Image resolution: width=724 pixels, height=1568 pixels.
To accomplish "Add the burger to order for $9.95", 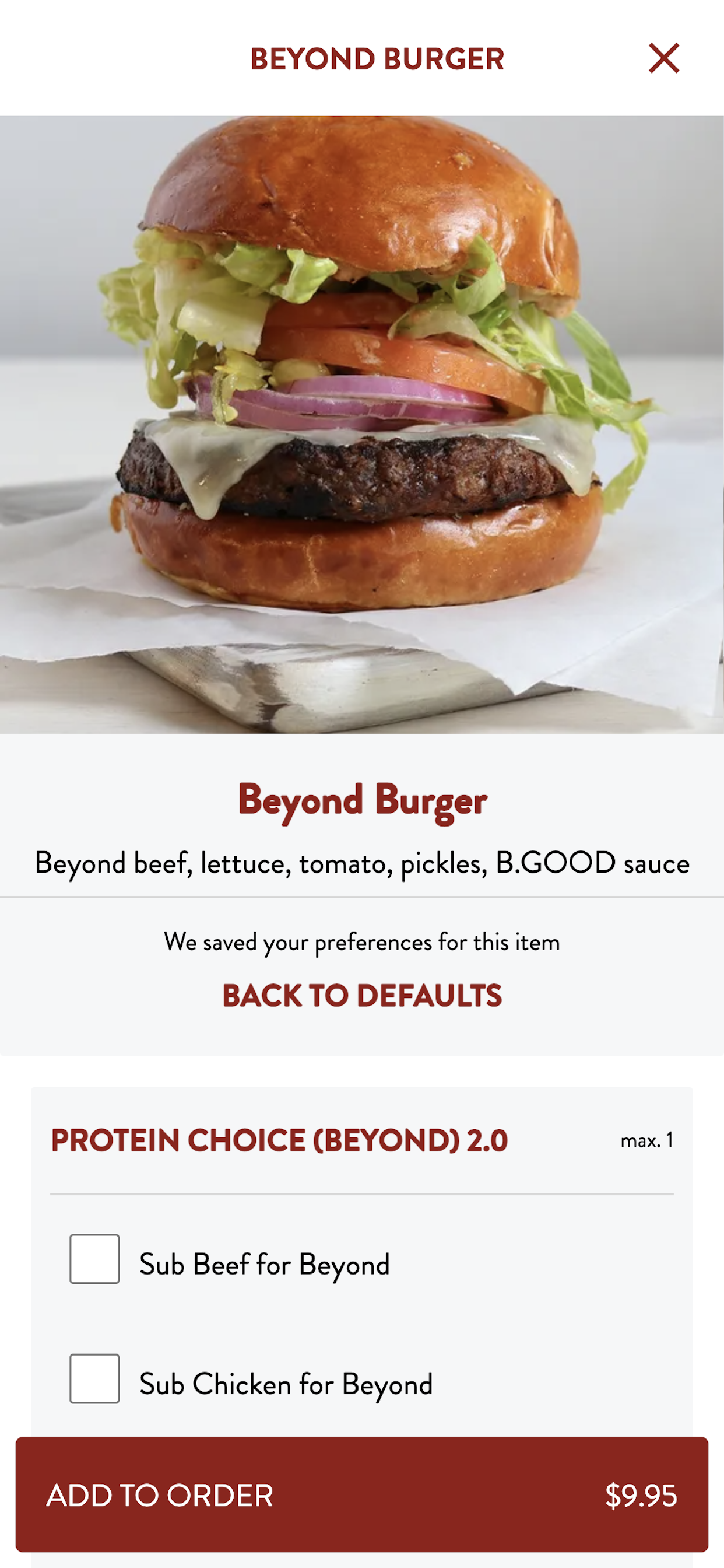I will click(x=362, y=1495).
